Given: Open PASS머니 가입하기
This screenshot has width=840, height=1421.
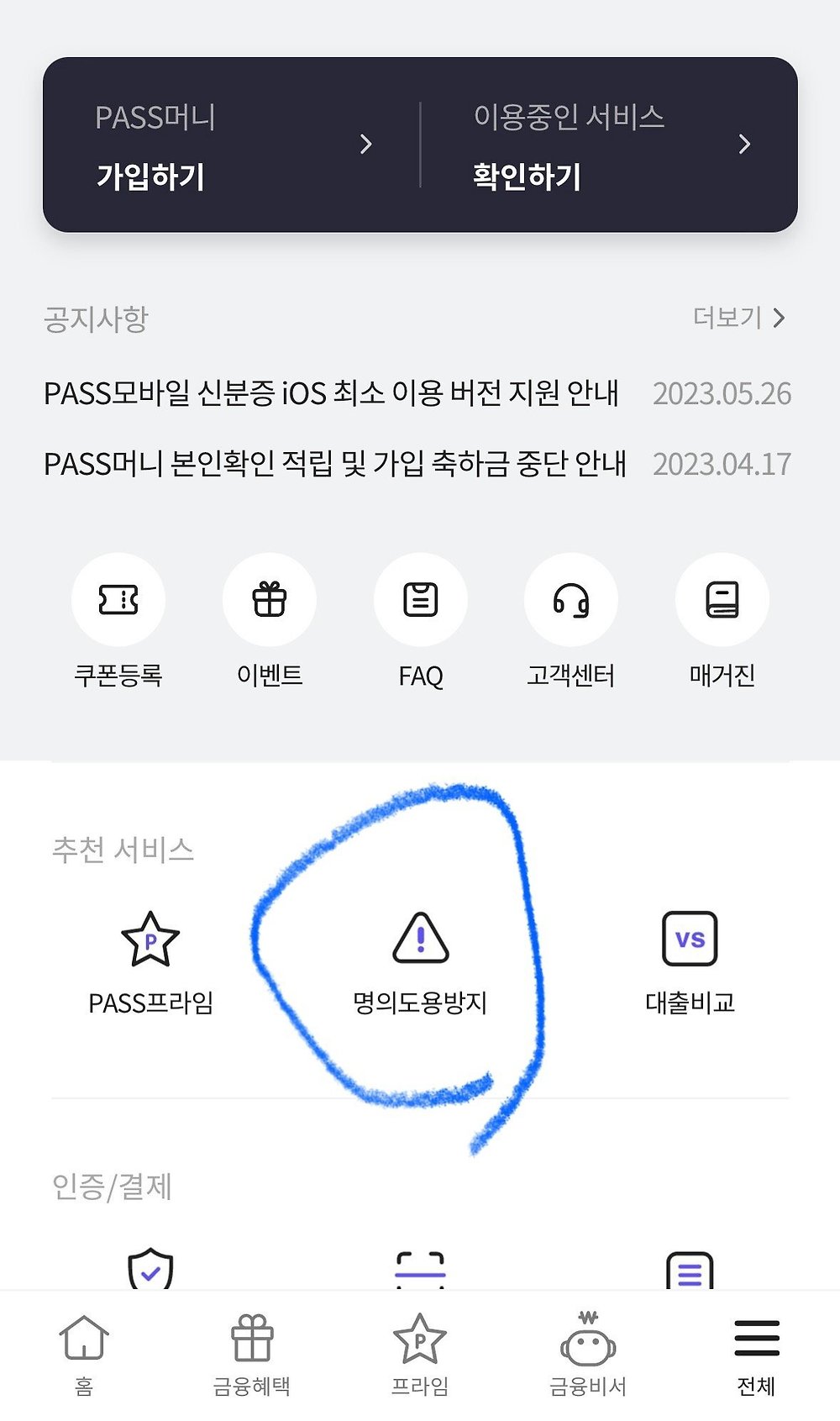Looking at the screenshot, I should pyautogui.click(x=231, y=145).
